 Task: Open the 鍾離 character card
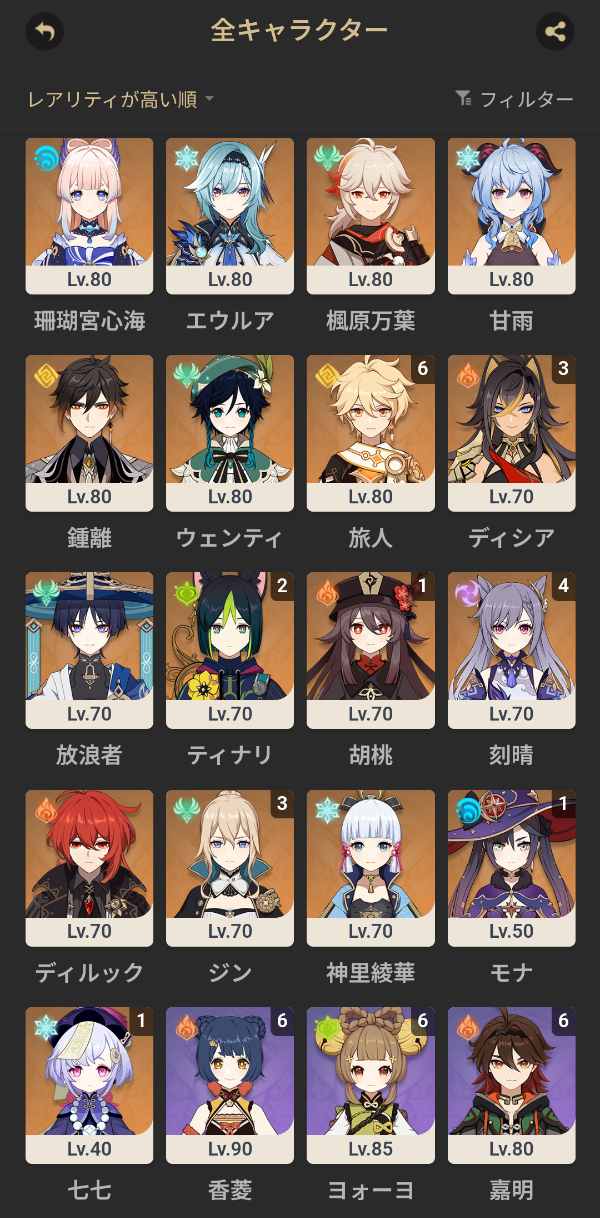pos(89,433)
